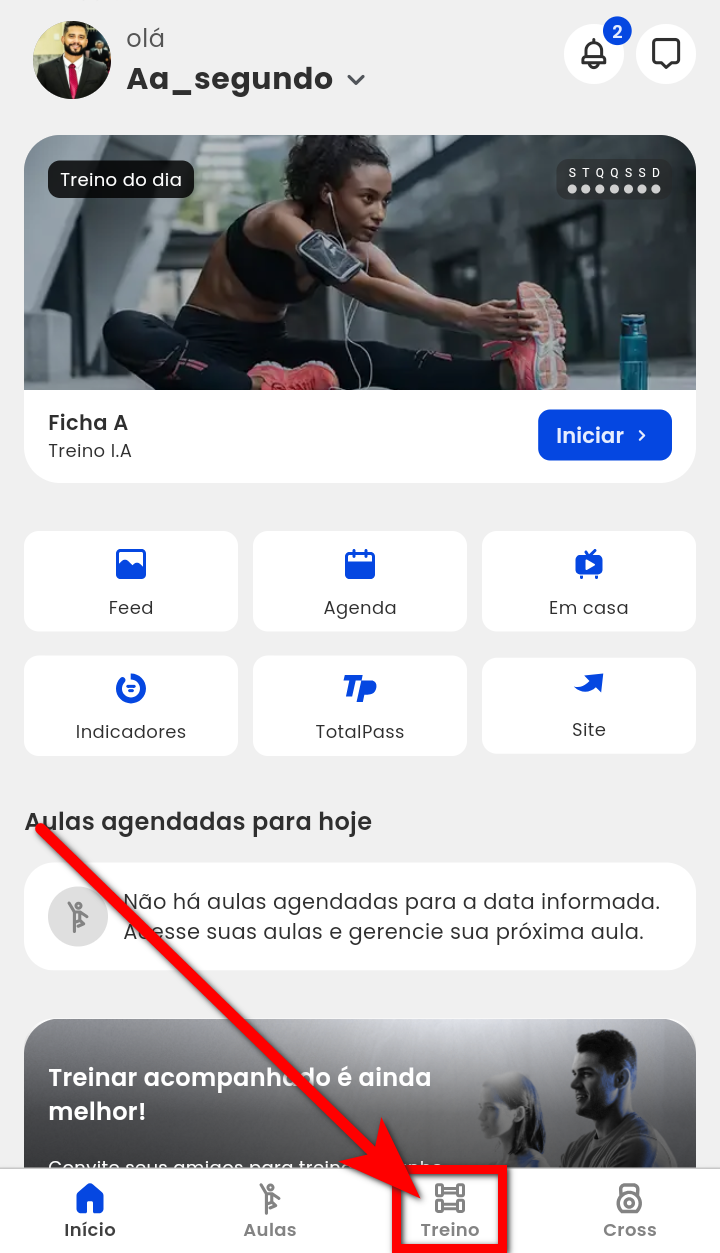Image resolution: width=720 pixels, height=1253 pixels.
Task: Switch to the Aulas tab
Action: click(x=270, y=1211)
